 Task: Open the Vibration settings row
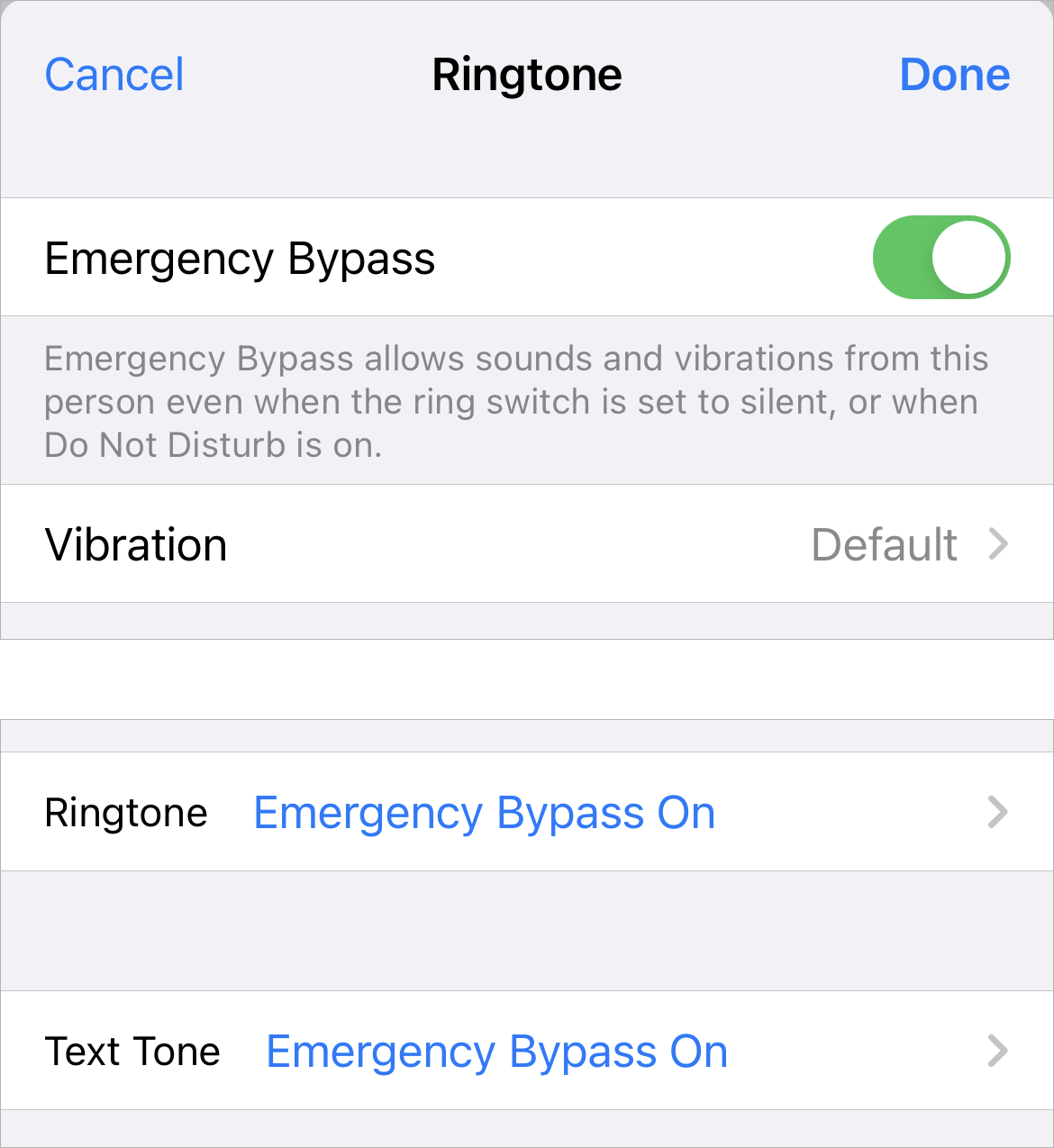coord(527,544)
